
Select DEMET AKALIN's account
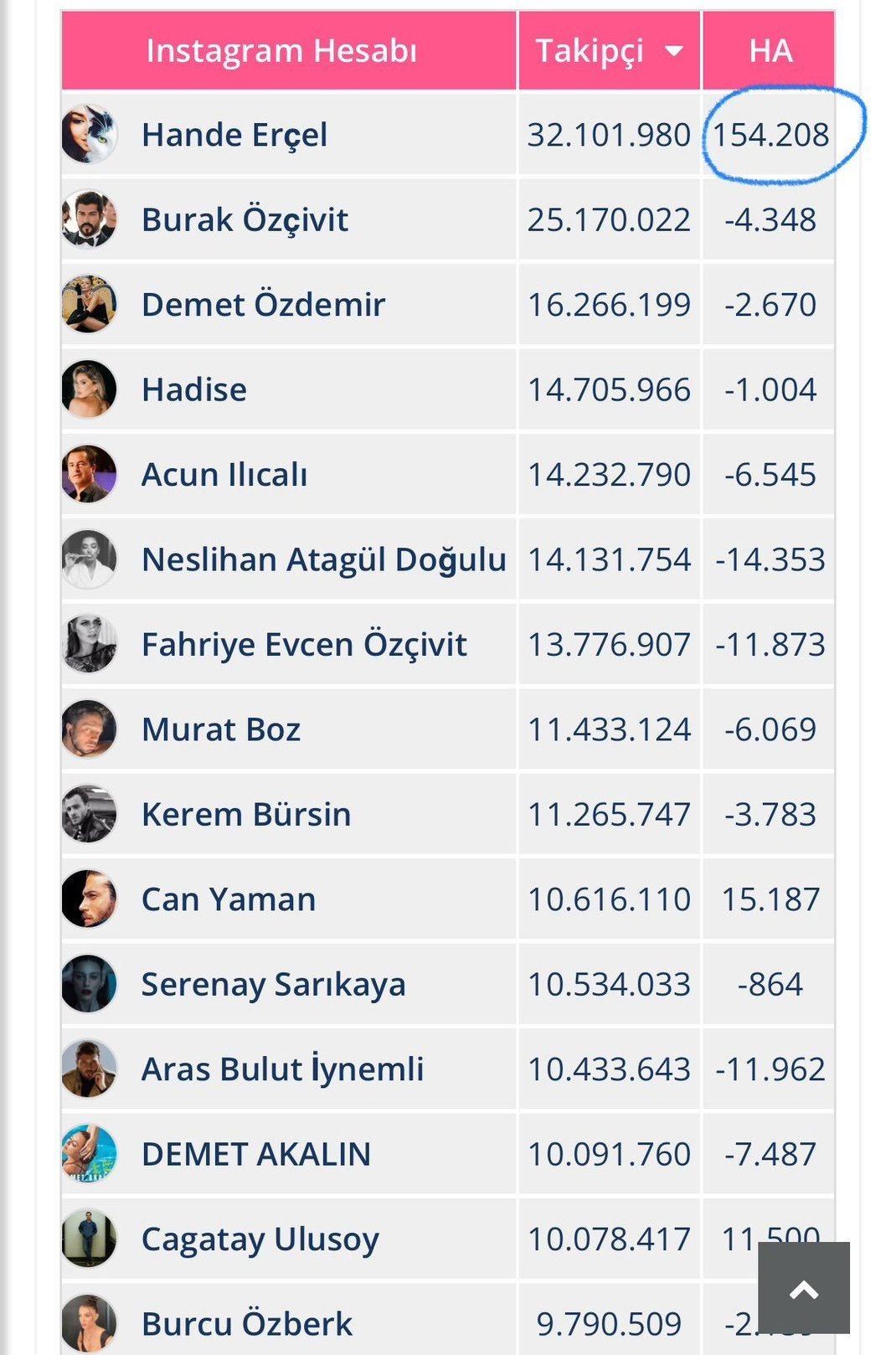point(256,1154)
